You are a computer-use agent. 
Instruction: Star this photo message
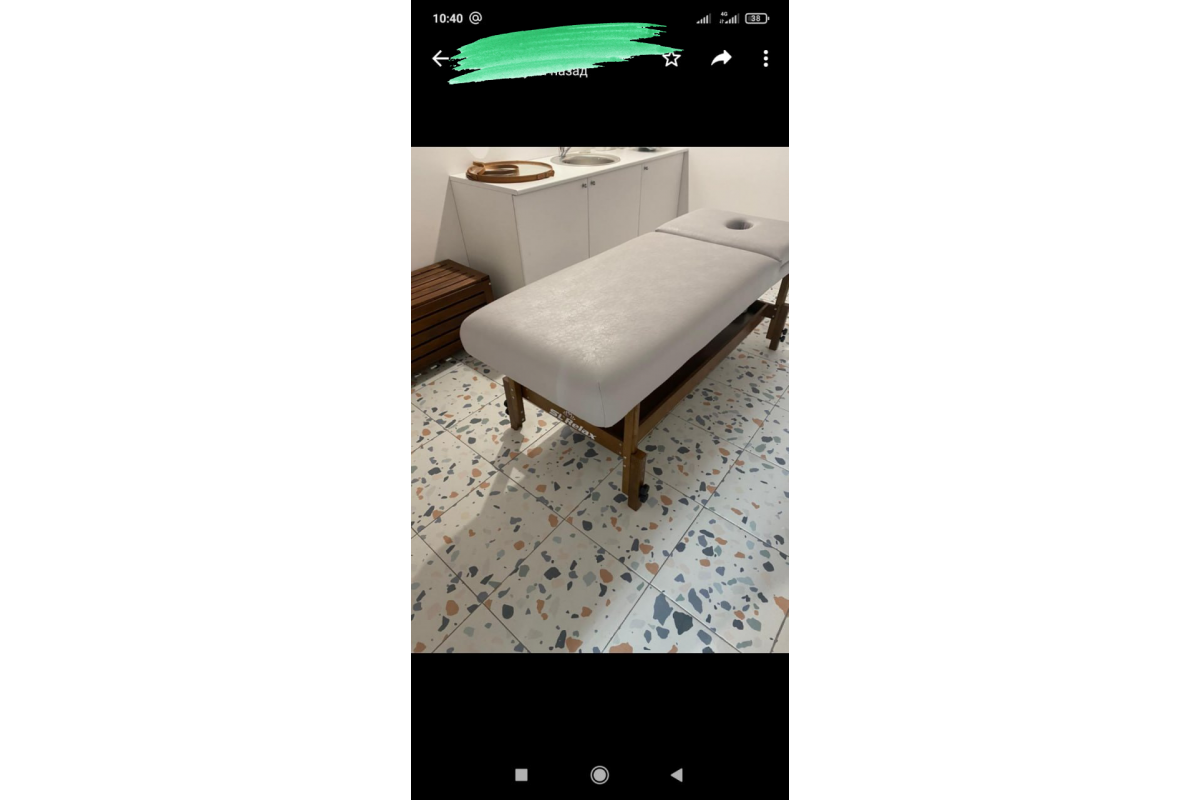671,58
